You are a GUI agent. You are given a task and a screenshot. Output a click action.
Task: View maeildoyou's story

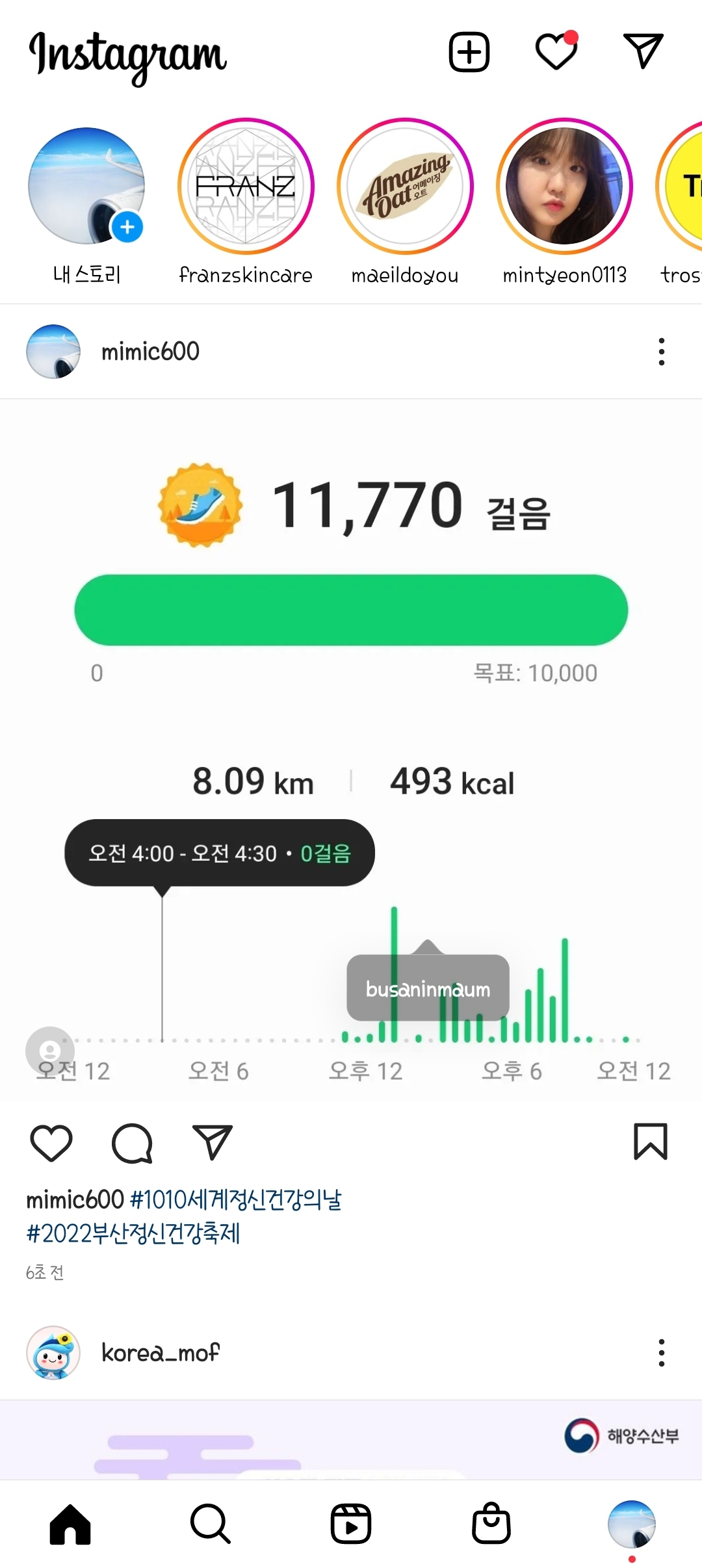point(405,187)
